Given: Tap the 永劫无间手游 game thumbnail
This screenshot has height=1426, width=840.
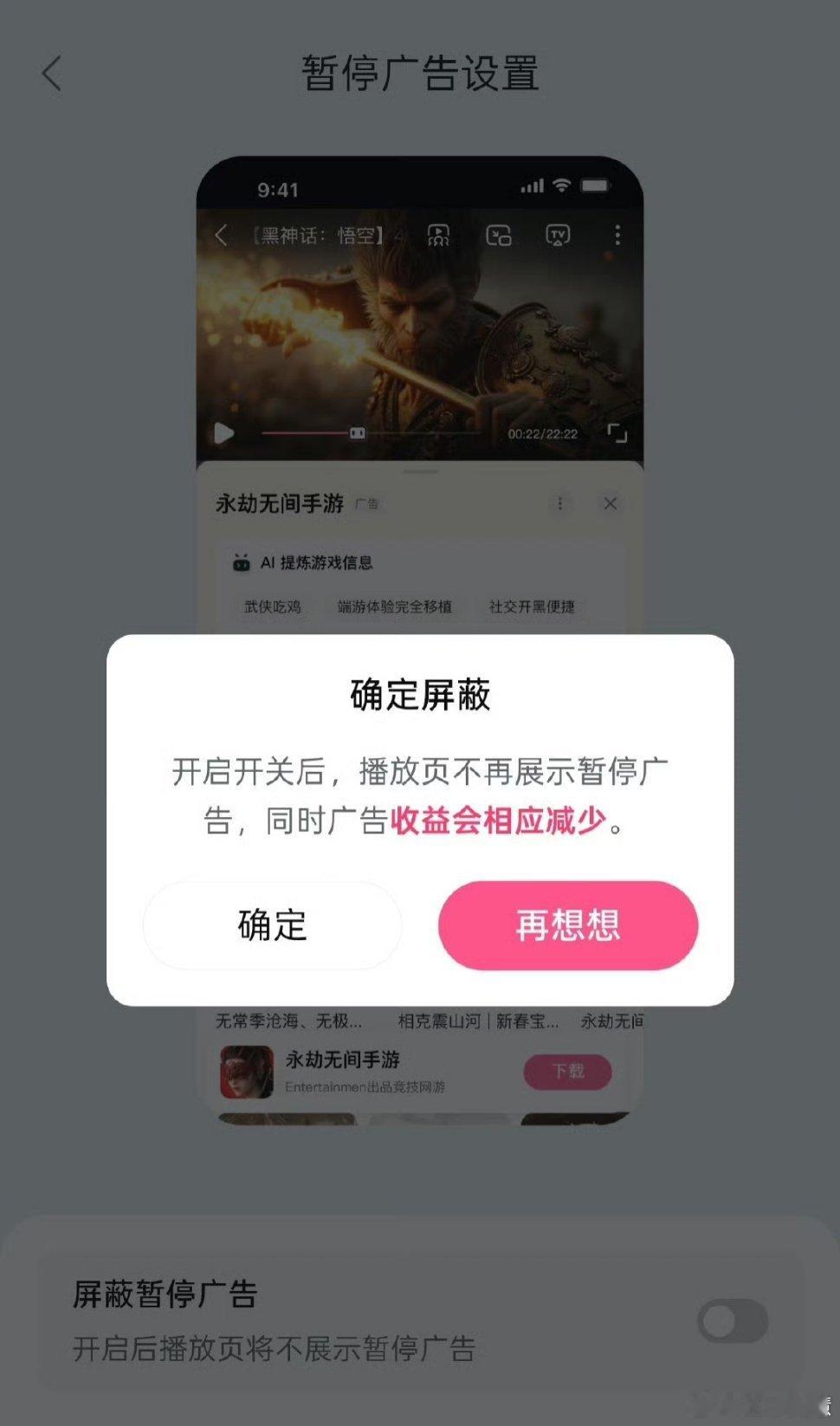Looking at the screenshot, I should click(x=245, y=1073).
